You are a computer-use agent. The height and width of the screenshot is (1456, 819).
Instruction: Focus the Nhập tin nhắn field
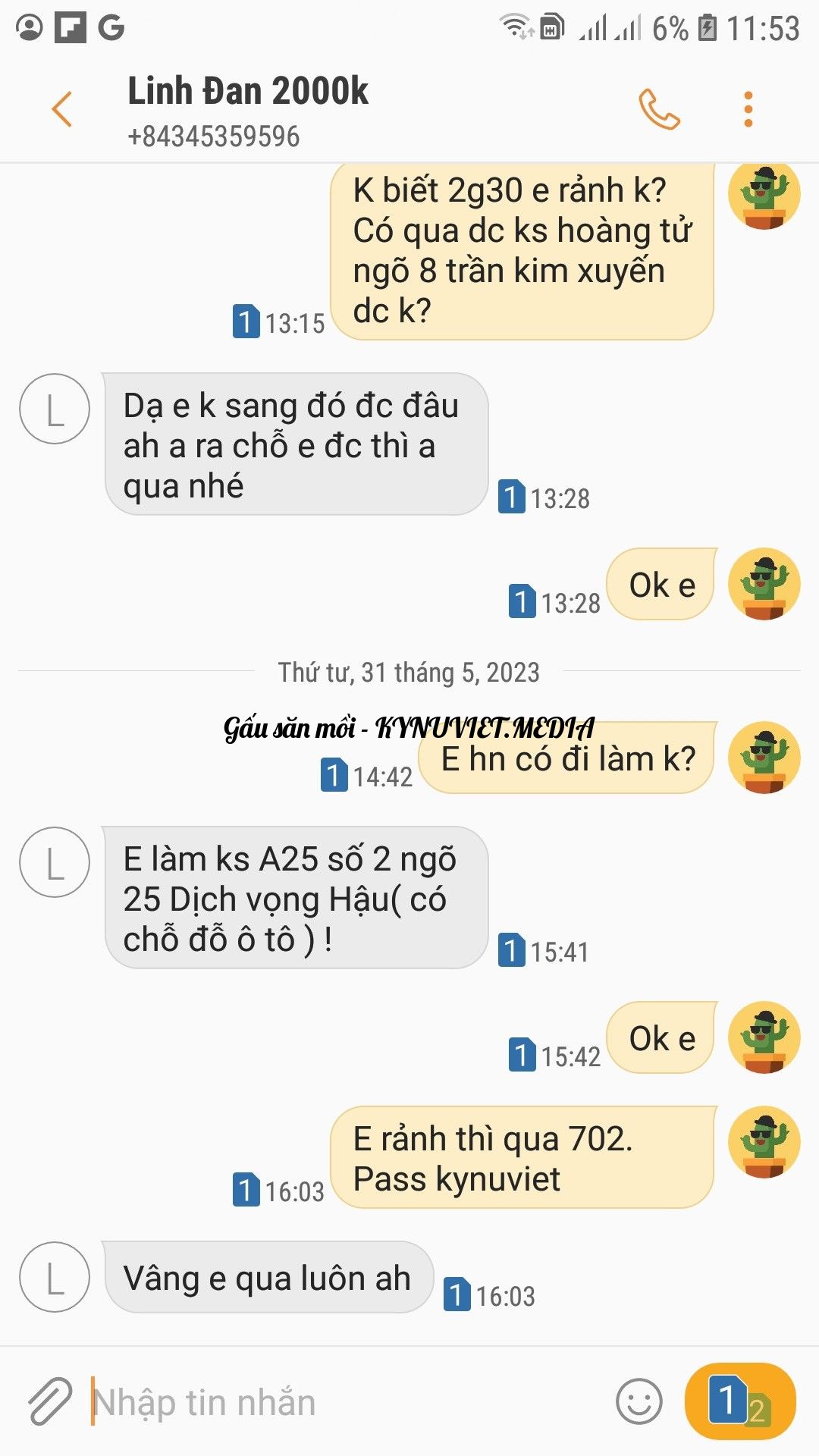(341, 1402)
